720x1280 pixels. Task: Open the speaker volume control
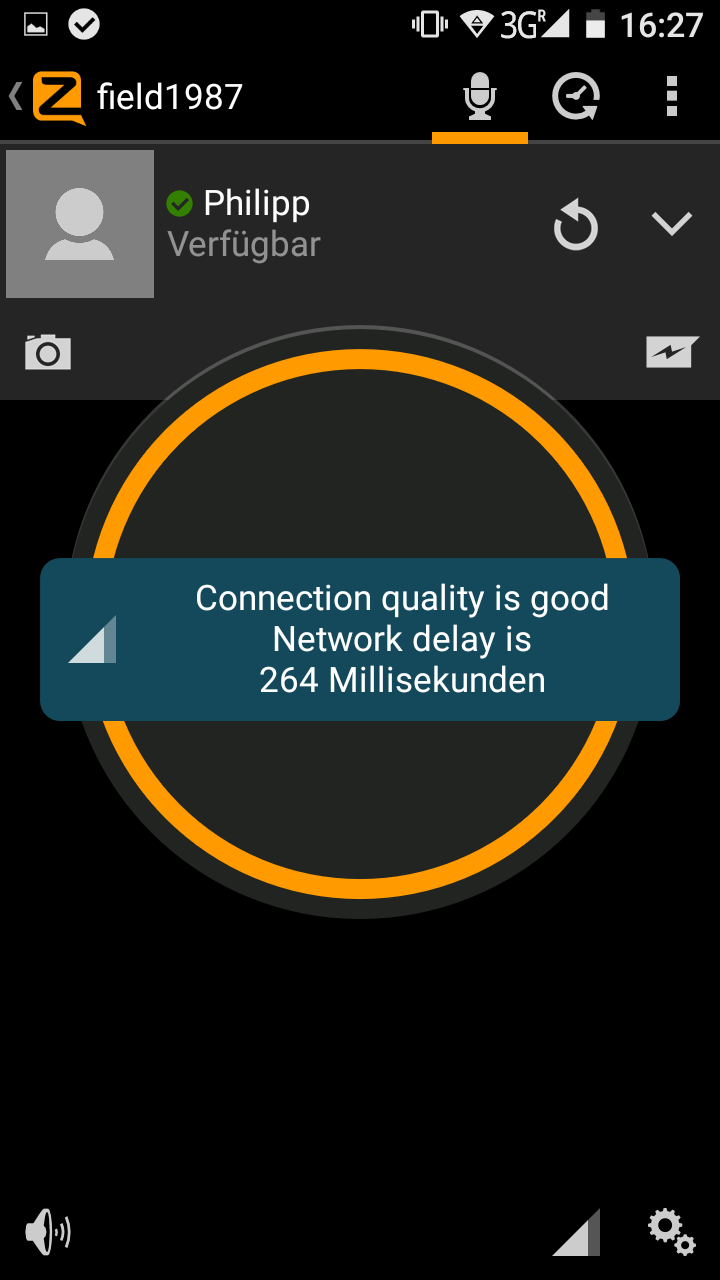click(x=48, y=1232)
